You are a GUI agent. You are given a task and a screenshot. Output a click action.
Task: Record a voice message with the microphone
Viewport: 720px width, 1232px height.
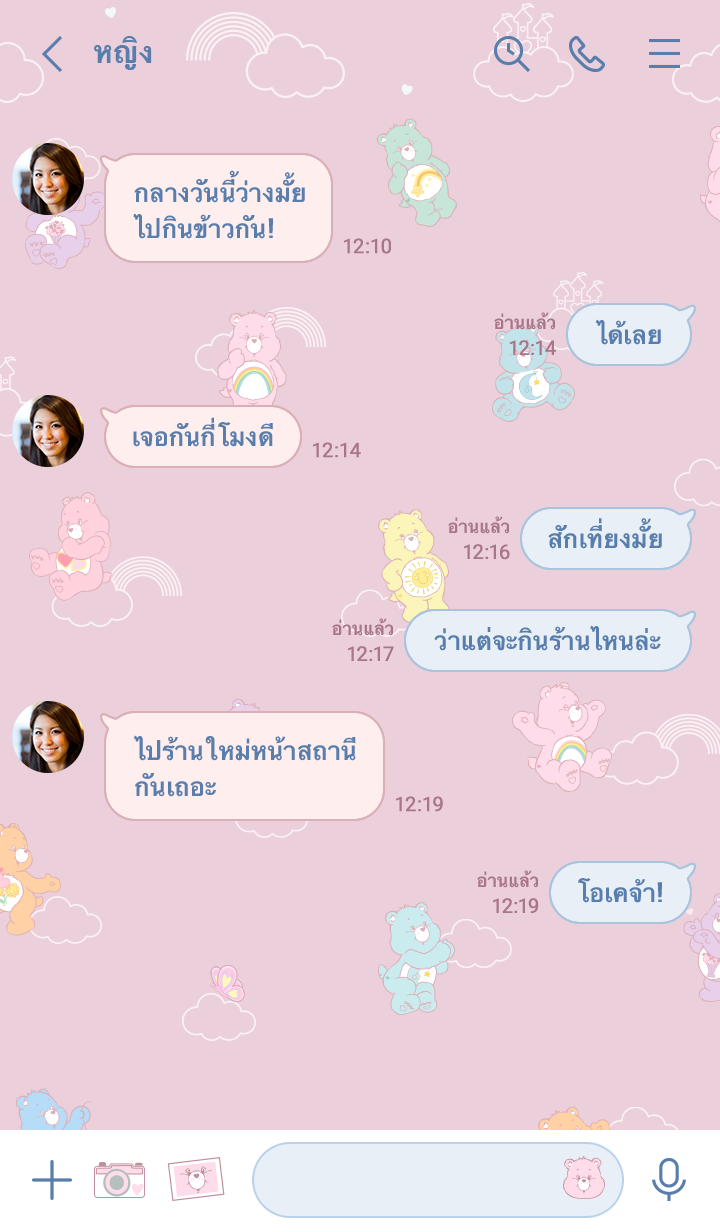[668, 1180]
